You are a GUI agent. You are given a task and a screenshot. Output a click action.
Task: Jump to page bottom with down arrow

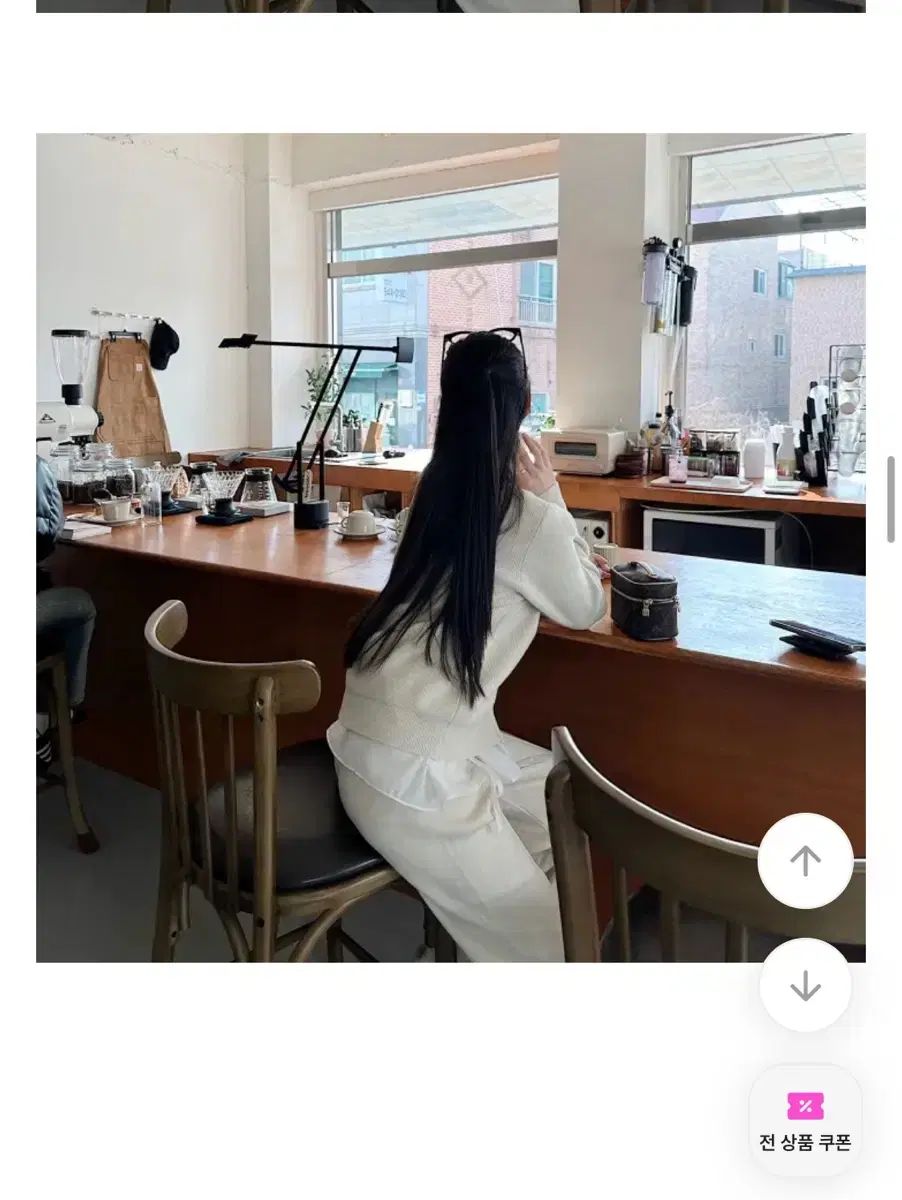click(x=805, y=986)
